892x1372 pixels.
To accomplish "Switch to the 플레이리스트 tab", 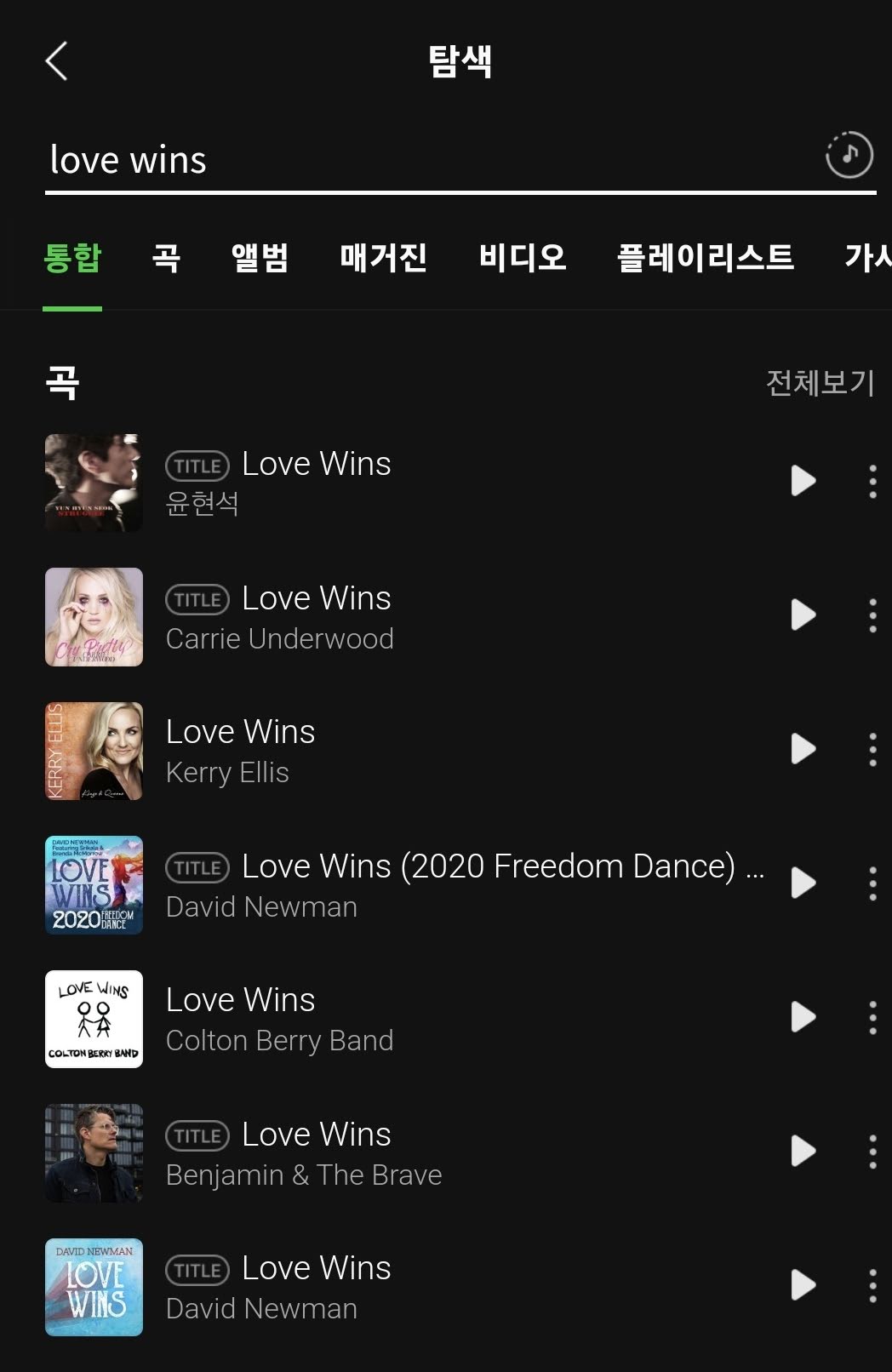I will pos(705,257).
